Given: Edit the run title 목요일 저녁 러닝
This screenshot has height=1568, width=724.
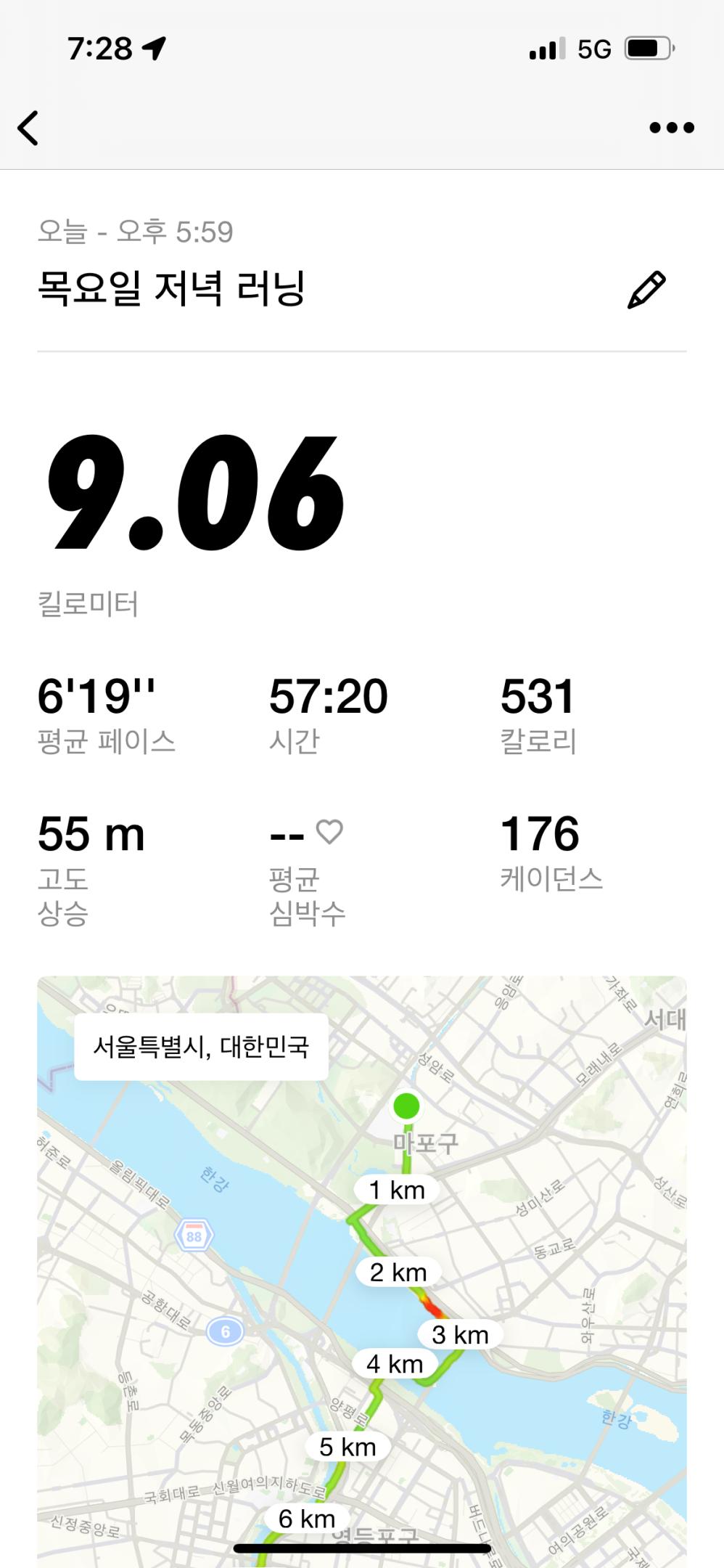Looking at the screenshot, I should pos(646,290).
